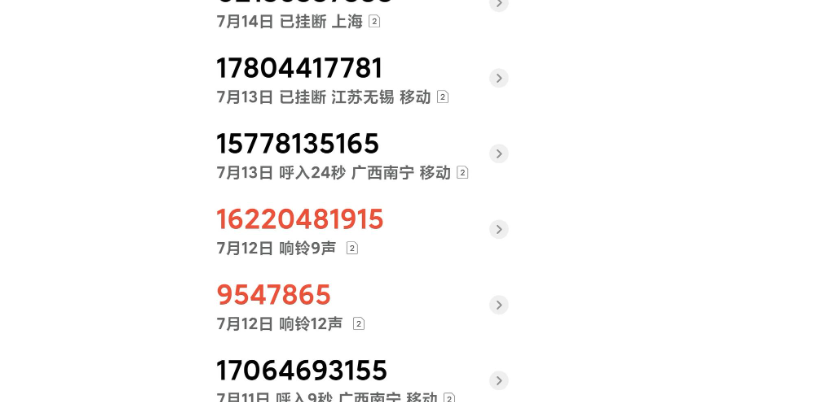
Task: Call back the number 17804417781
Action: (299, 69)
